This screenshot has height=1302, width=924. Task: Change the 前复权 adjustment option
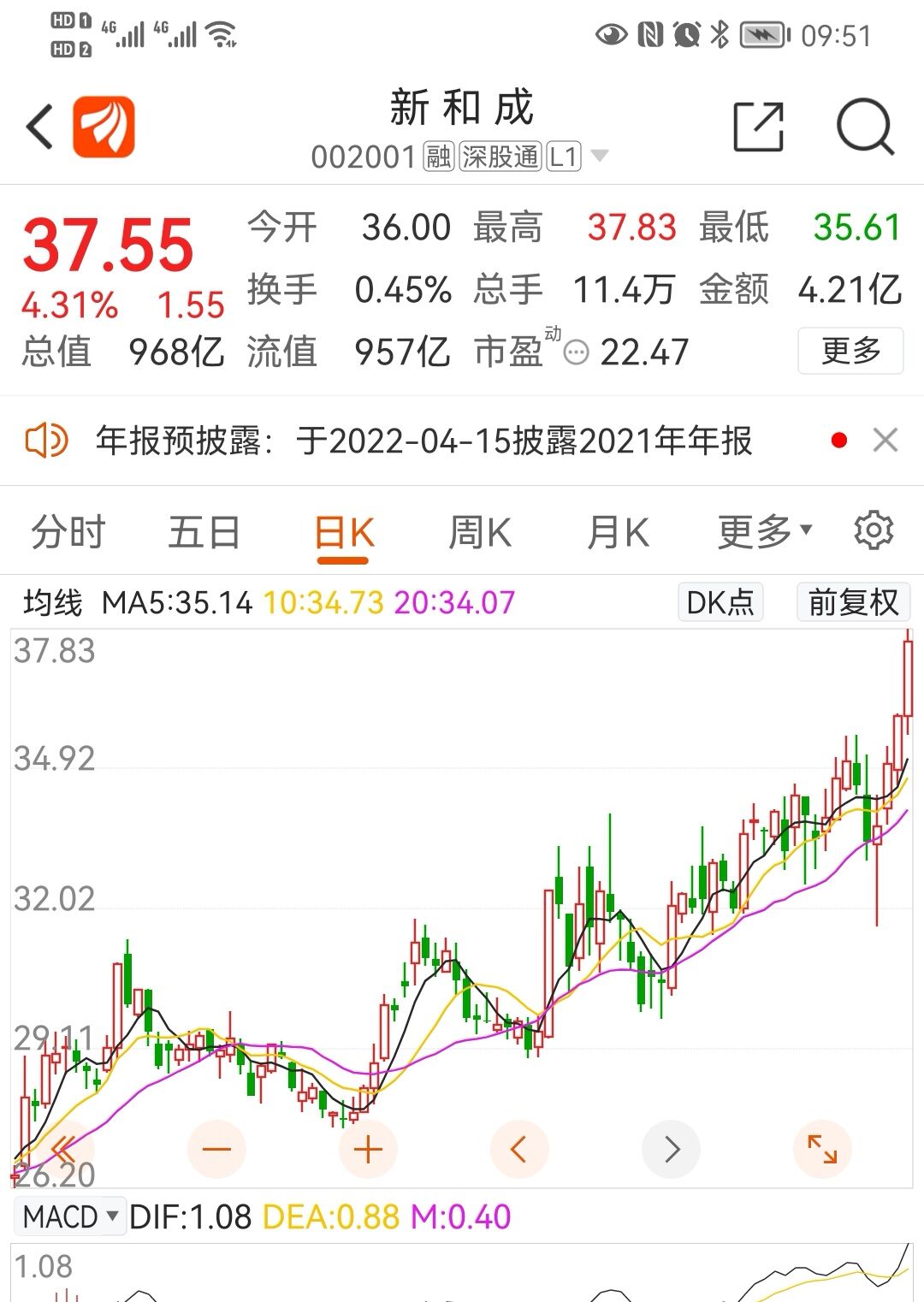point(852,602)
